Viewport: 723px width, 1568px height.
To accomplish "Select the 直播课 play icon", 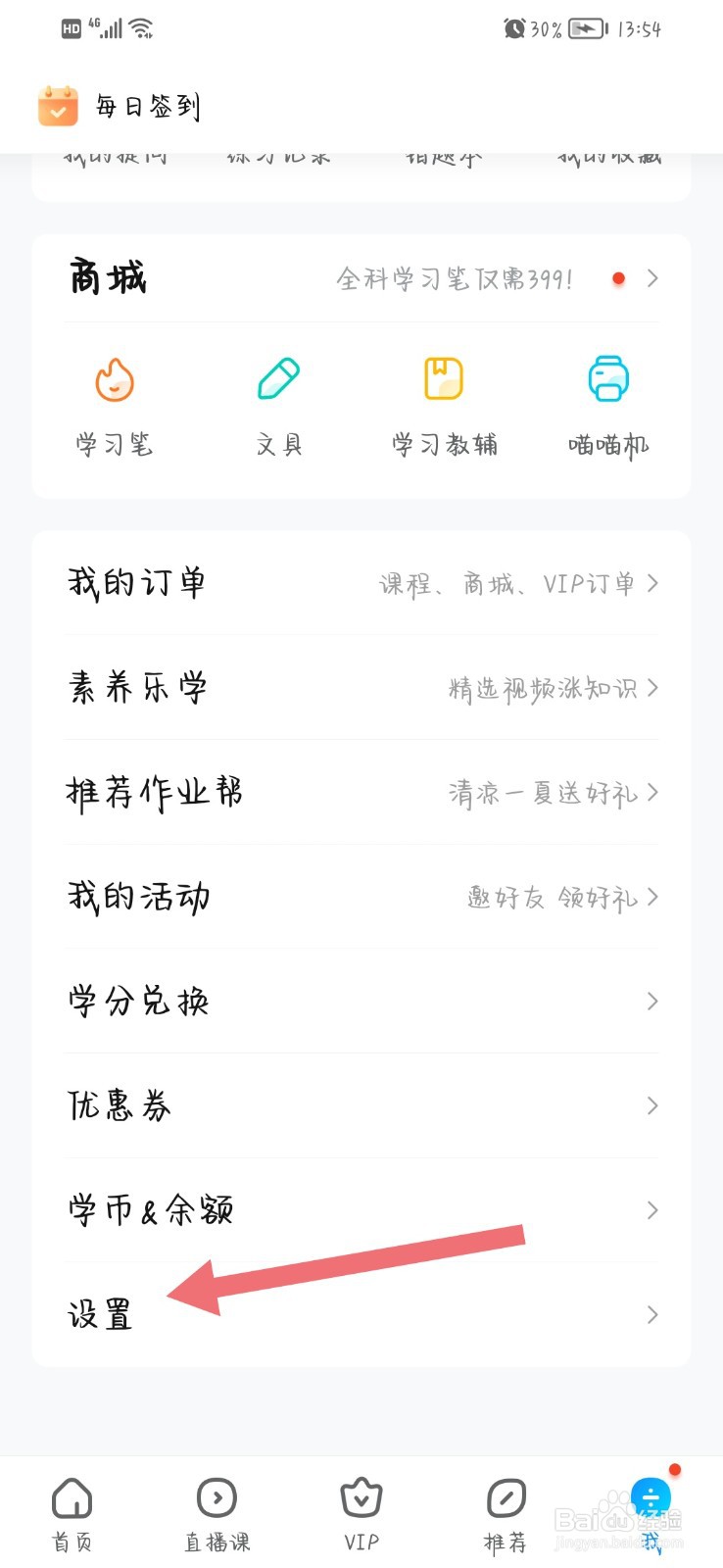I will pyautogui.click(x=217, y=1496).
